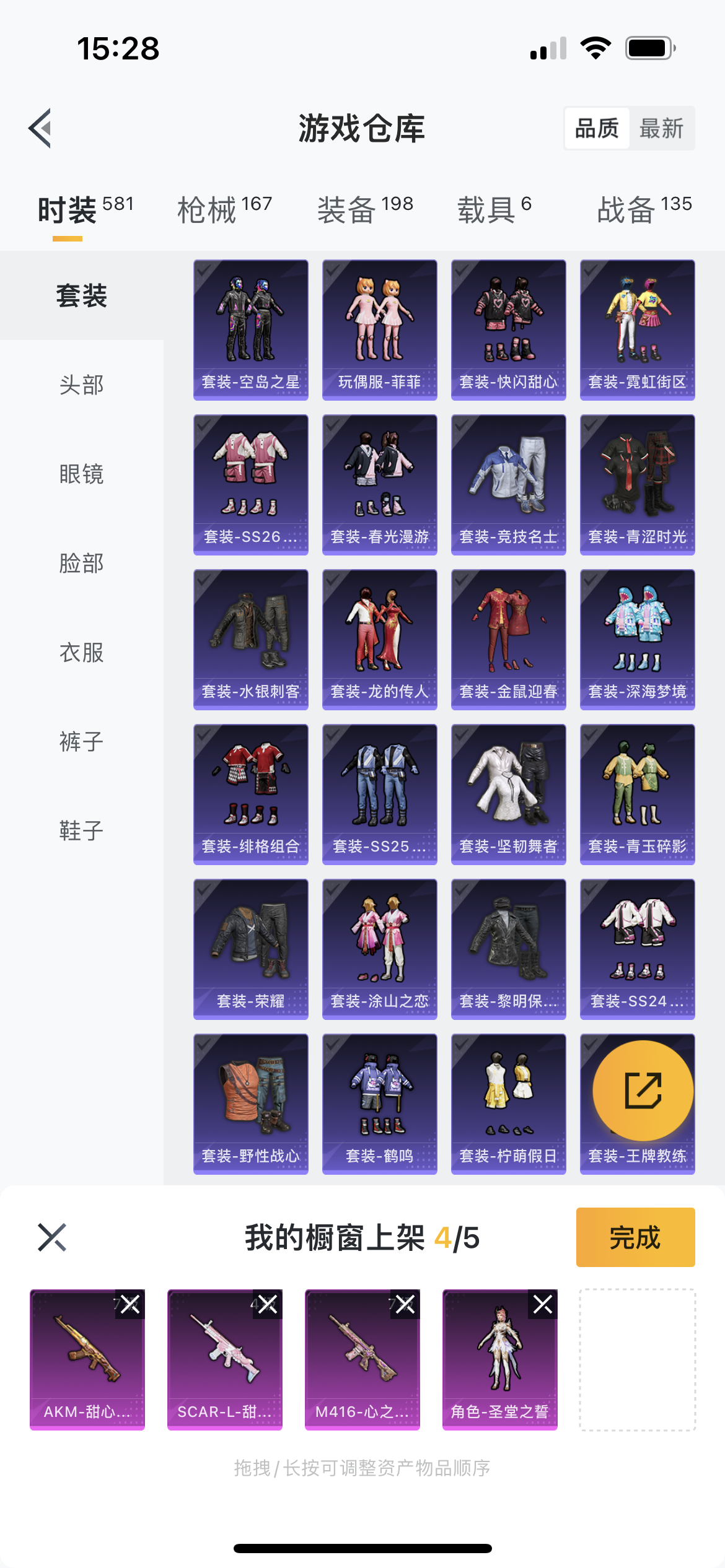Image resolution: width=725 pixels, height=1568 pixels.
Task: Sort by 最新
Action: (661, 128)
